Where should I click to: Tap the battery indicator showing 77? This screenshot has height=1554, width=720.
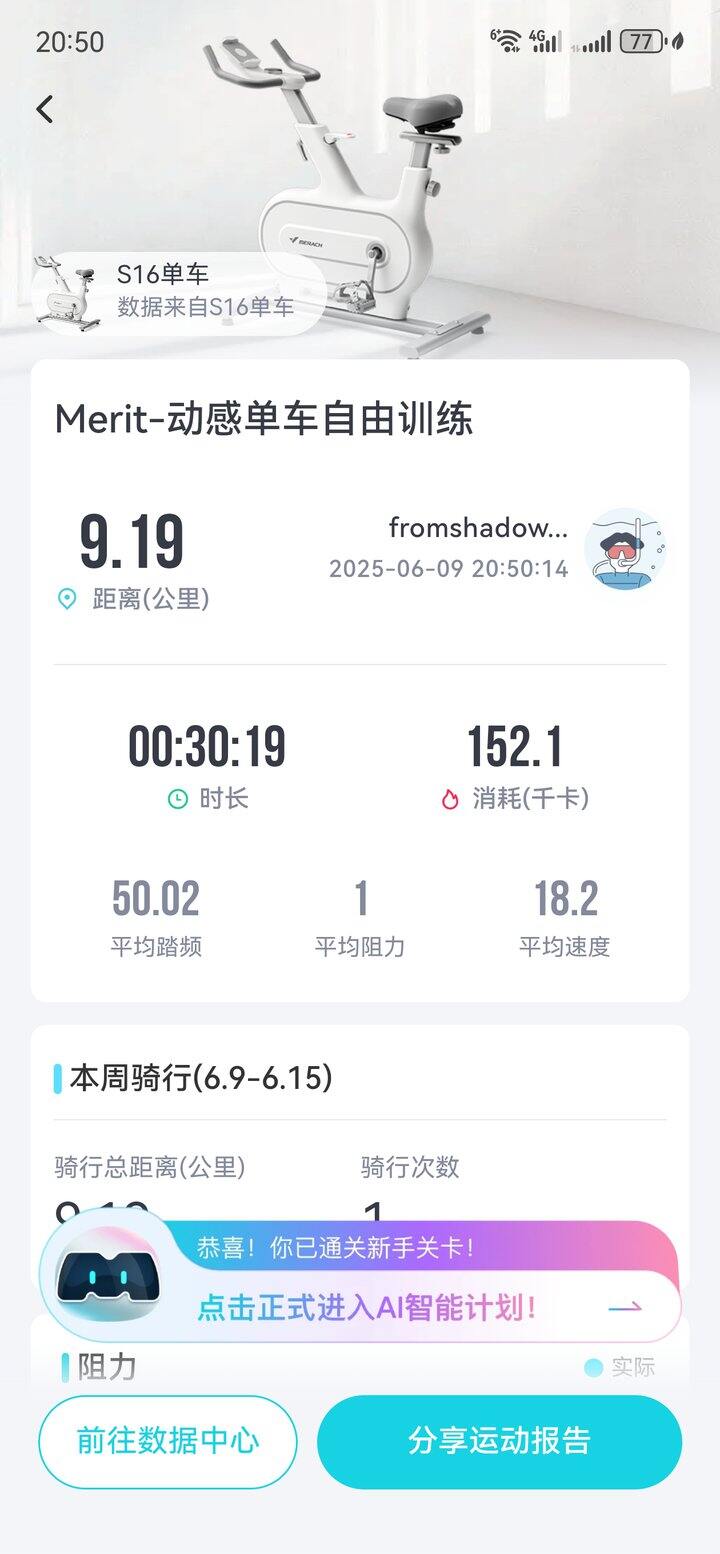(639, 42)
